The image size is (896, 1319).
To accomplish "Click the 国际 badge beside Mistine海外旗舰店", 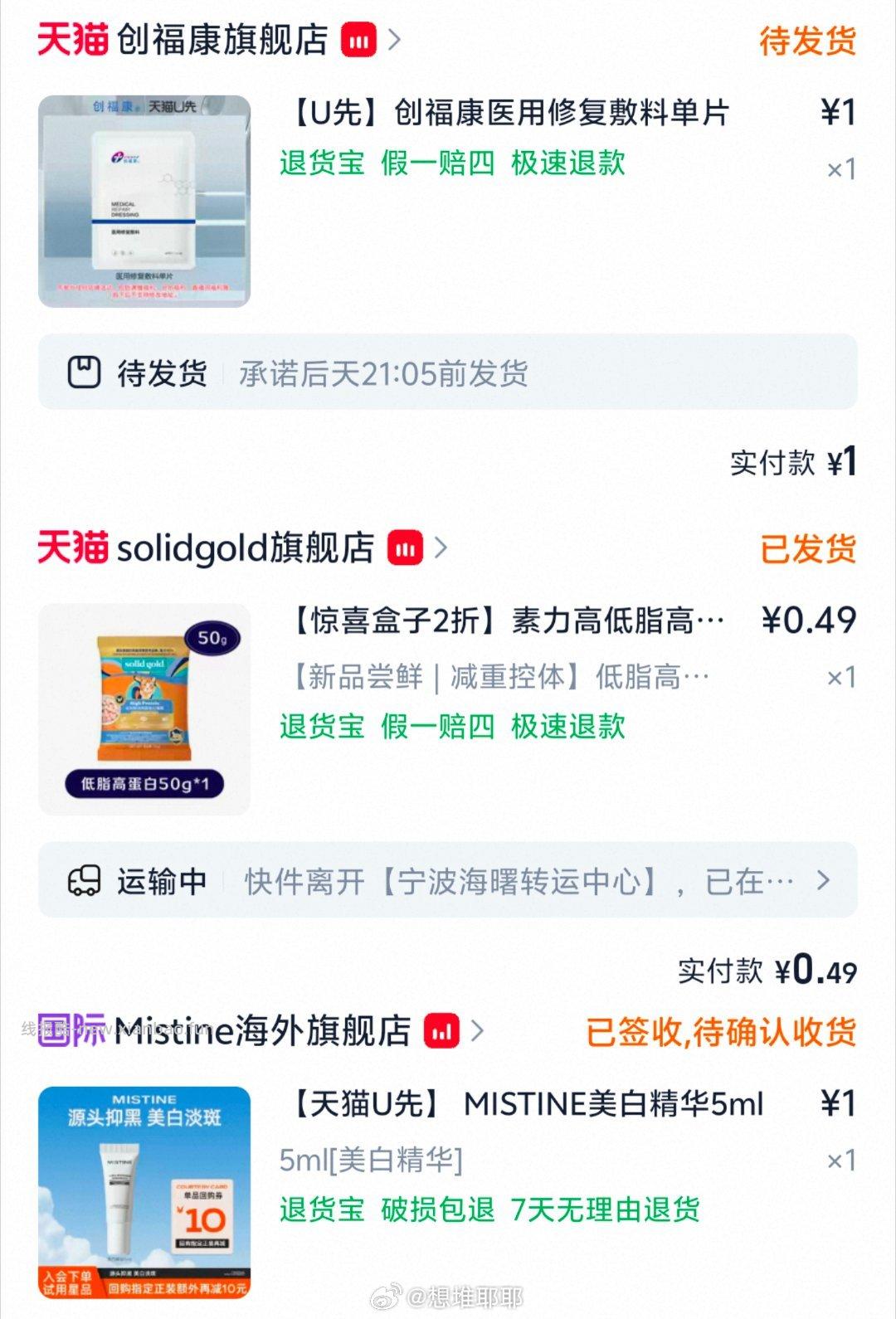I will (x=72, y=1031).
